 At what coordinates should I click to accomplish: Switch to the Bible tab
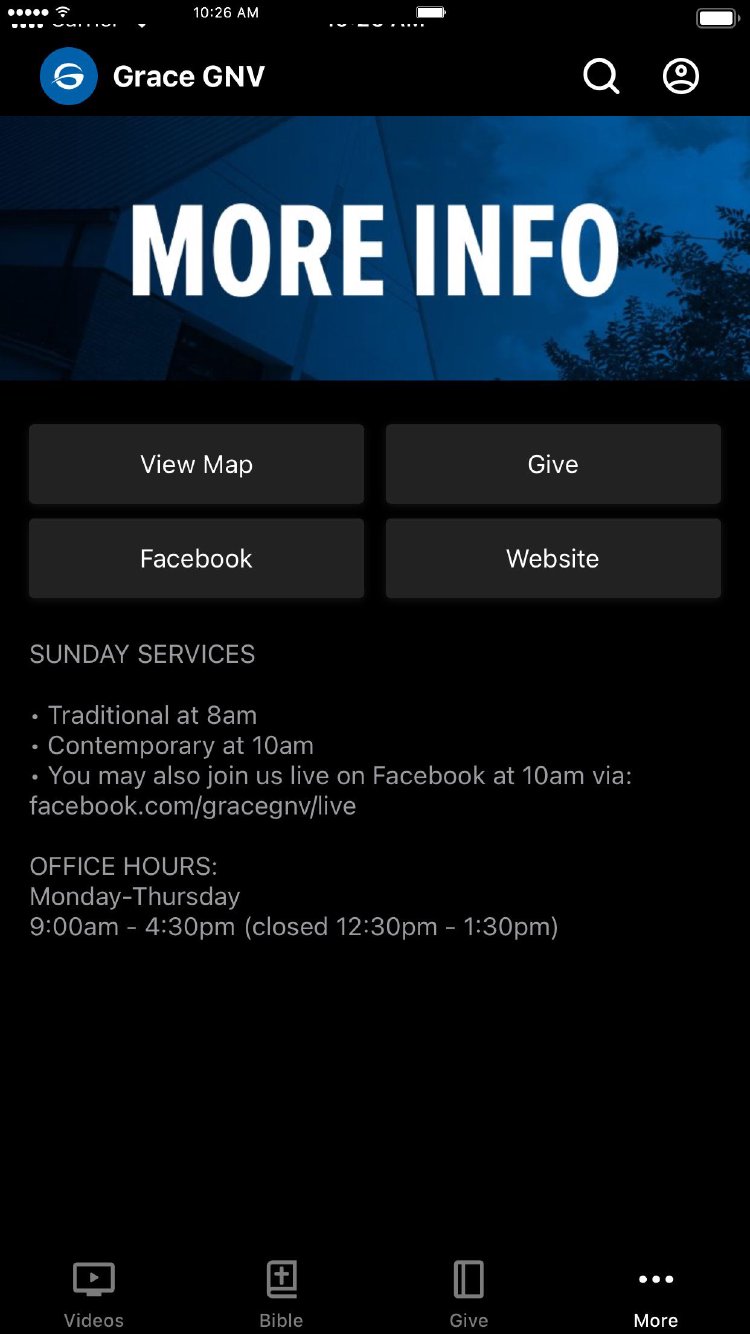281,1294
